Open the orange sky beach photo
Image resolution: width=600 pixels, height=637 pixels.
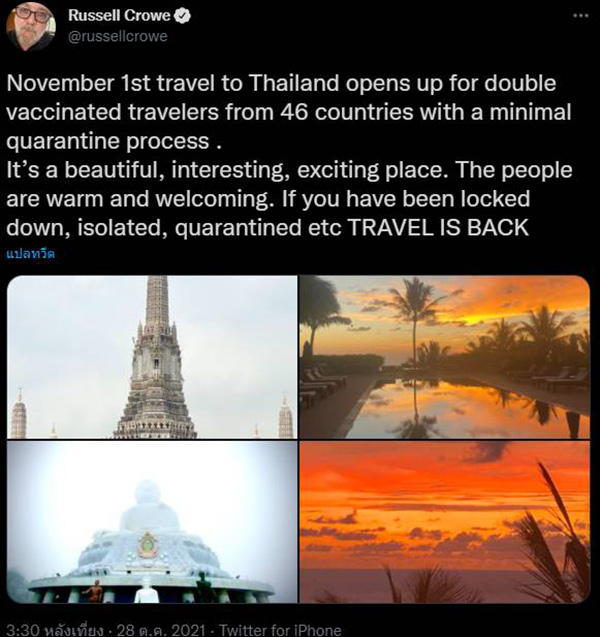(444, 522)
